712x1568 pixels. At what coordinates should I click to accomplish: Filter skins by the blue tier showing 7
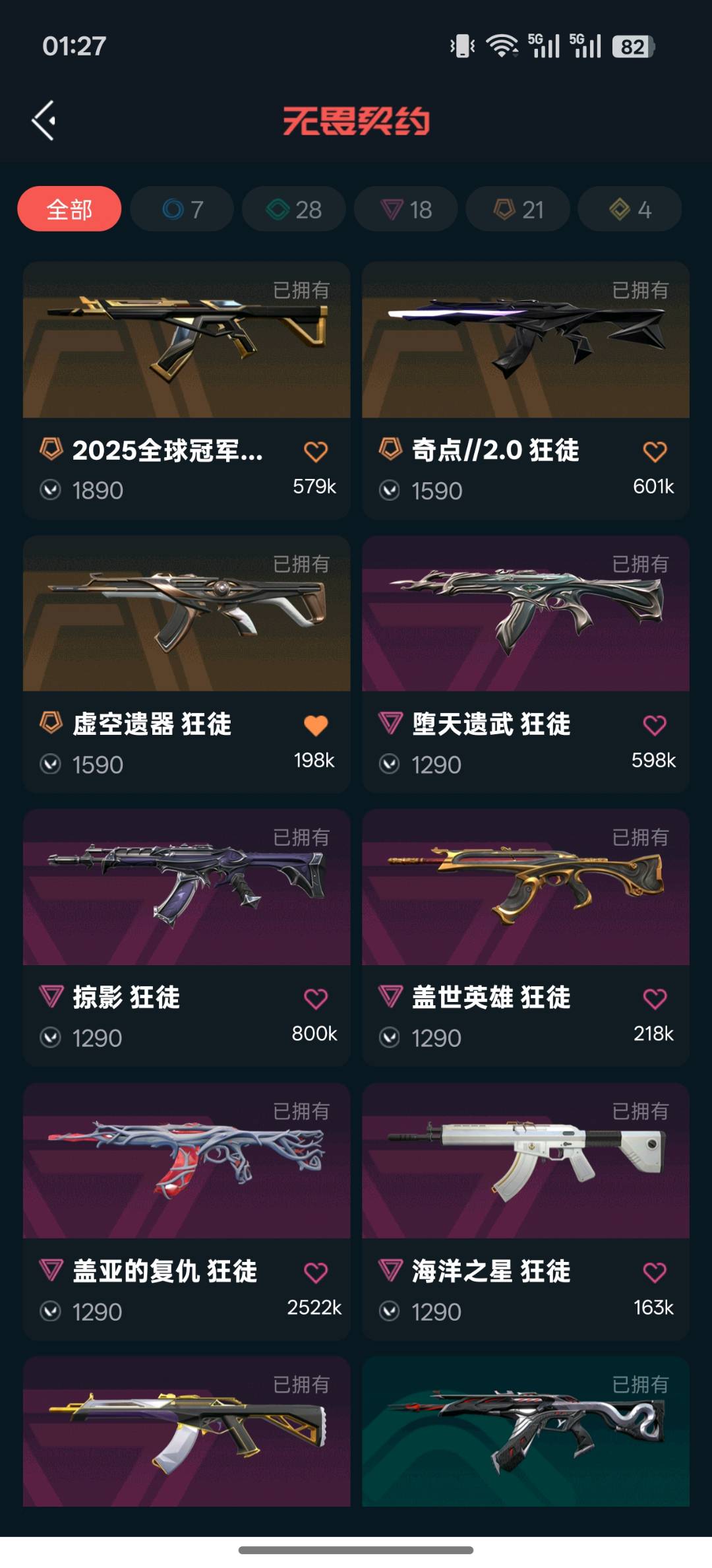coord(182,209)
